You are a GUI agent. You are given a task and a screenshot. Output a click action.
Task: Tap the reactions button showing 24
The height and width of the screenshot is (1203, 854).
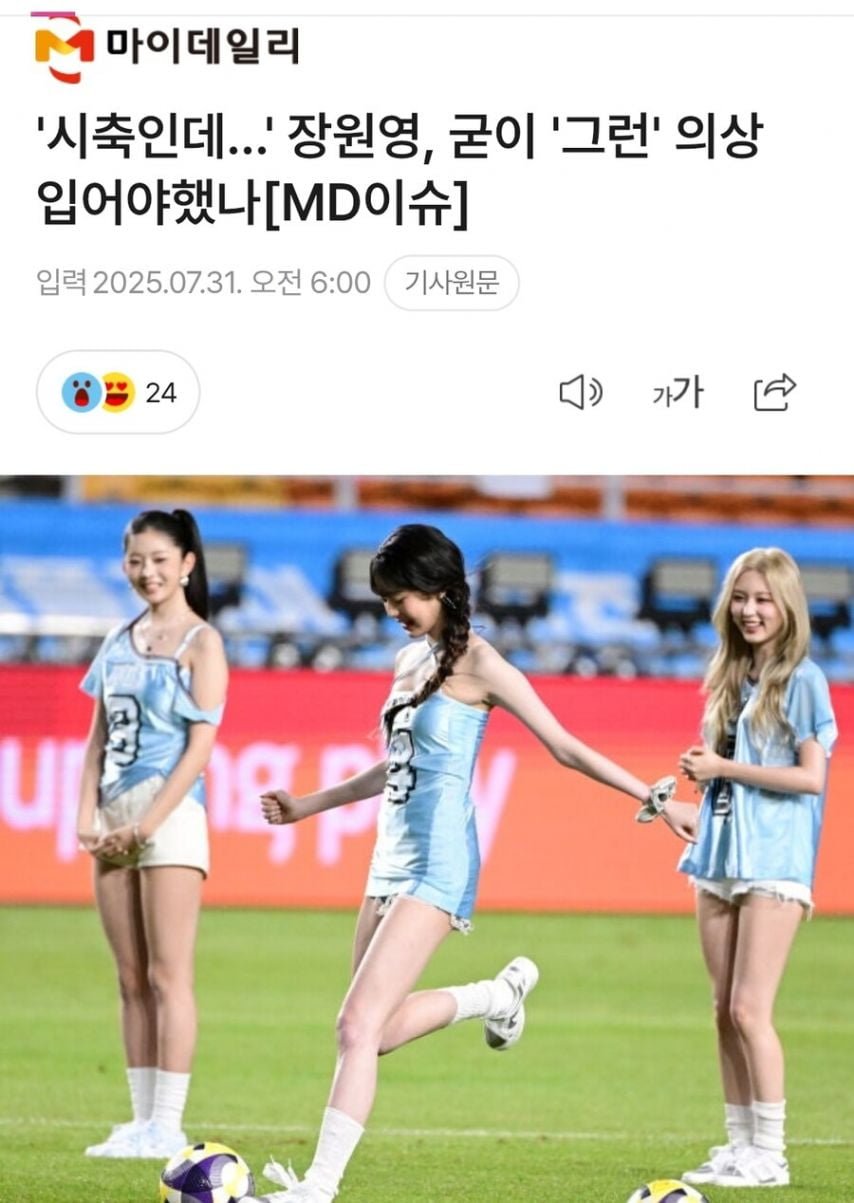pyautogui.click(x=118, y=392)
